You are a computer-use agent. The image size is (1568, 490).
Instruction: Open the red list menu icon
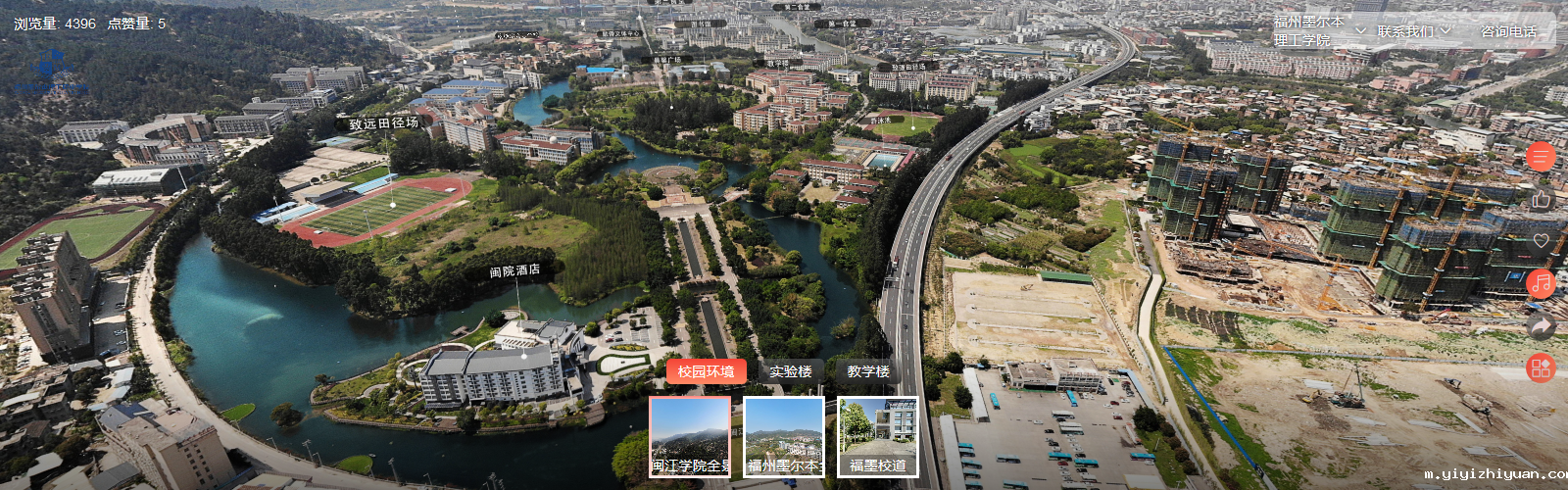point(1541,157)
